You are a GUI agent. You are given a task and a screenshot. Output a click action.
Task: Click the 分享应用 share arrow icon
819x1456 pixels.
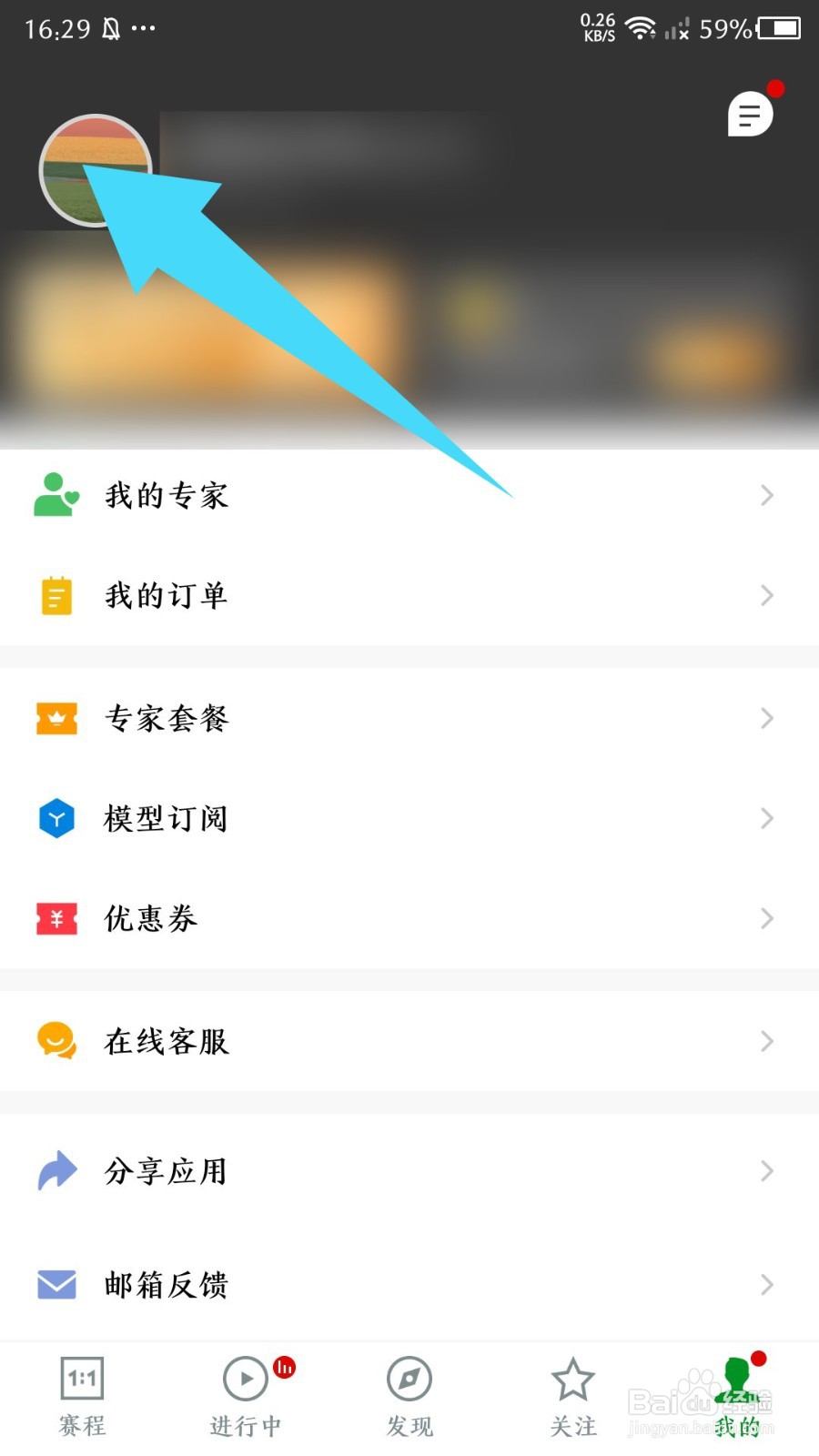coord(56,1171)
